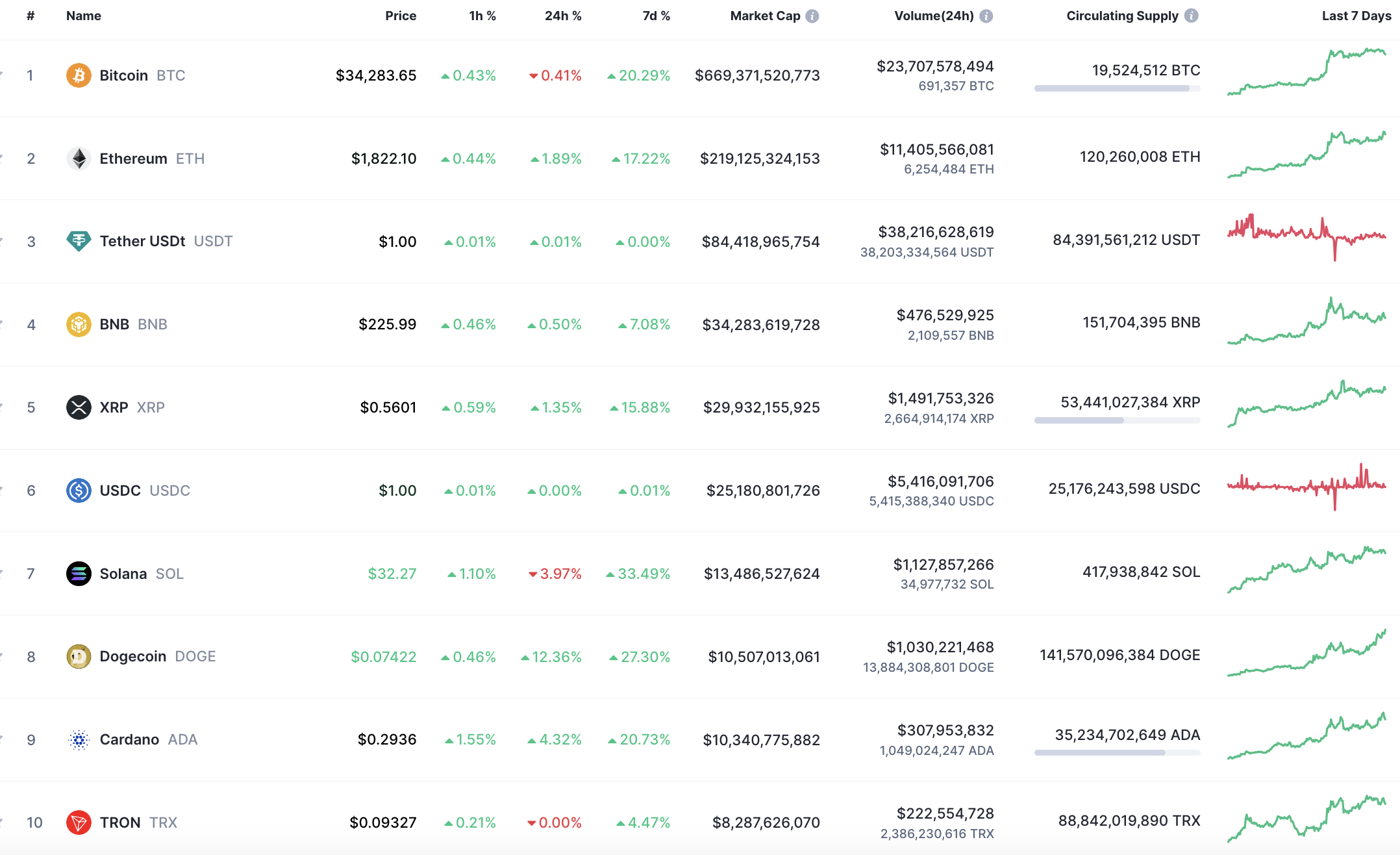
Task: Open the TRON row
Action: click(120, 823)
